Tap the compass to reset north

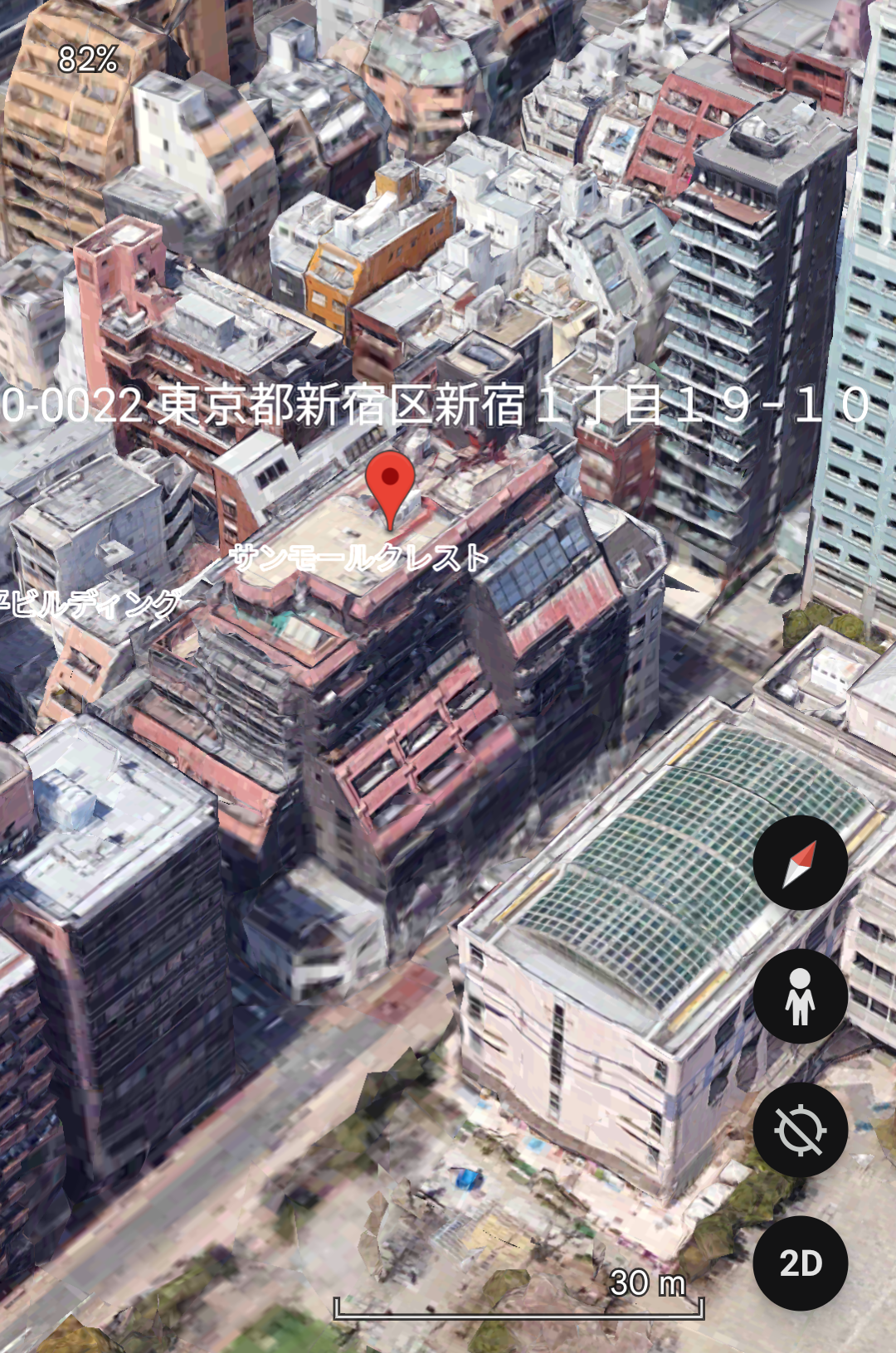point(800,863)
